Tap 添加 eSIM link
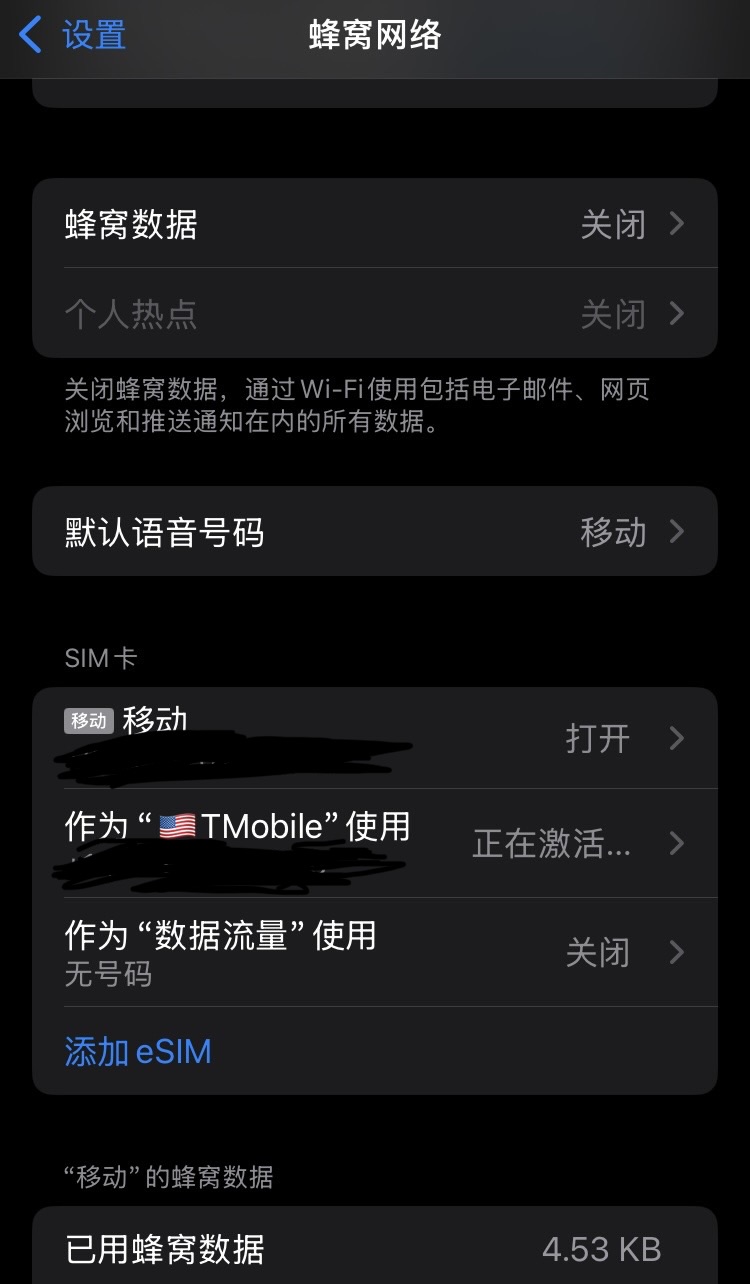750x1284 pixels. [138, 1052]
